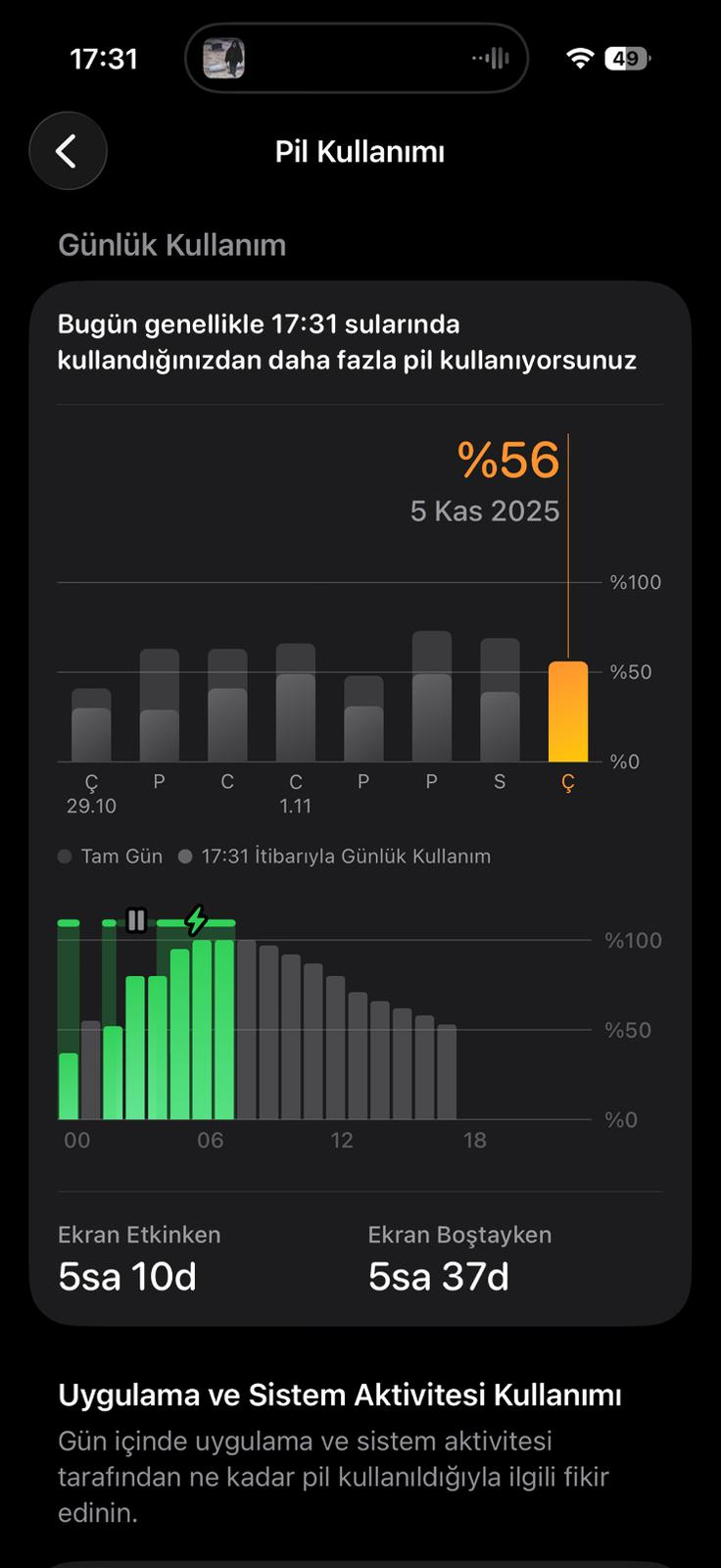The height and width of the screenshot is (1568, 721).
Task: Select the S day usage bar
Action: [x=500, y=700]
